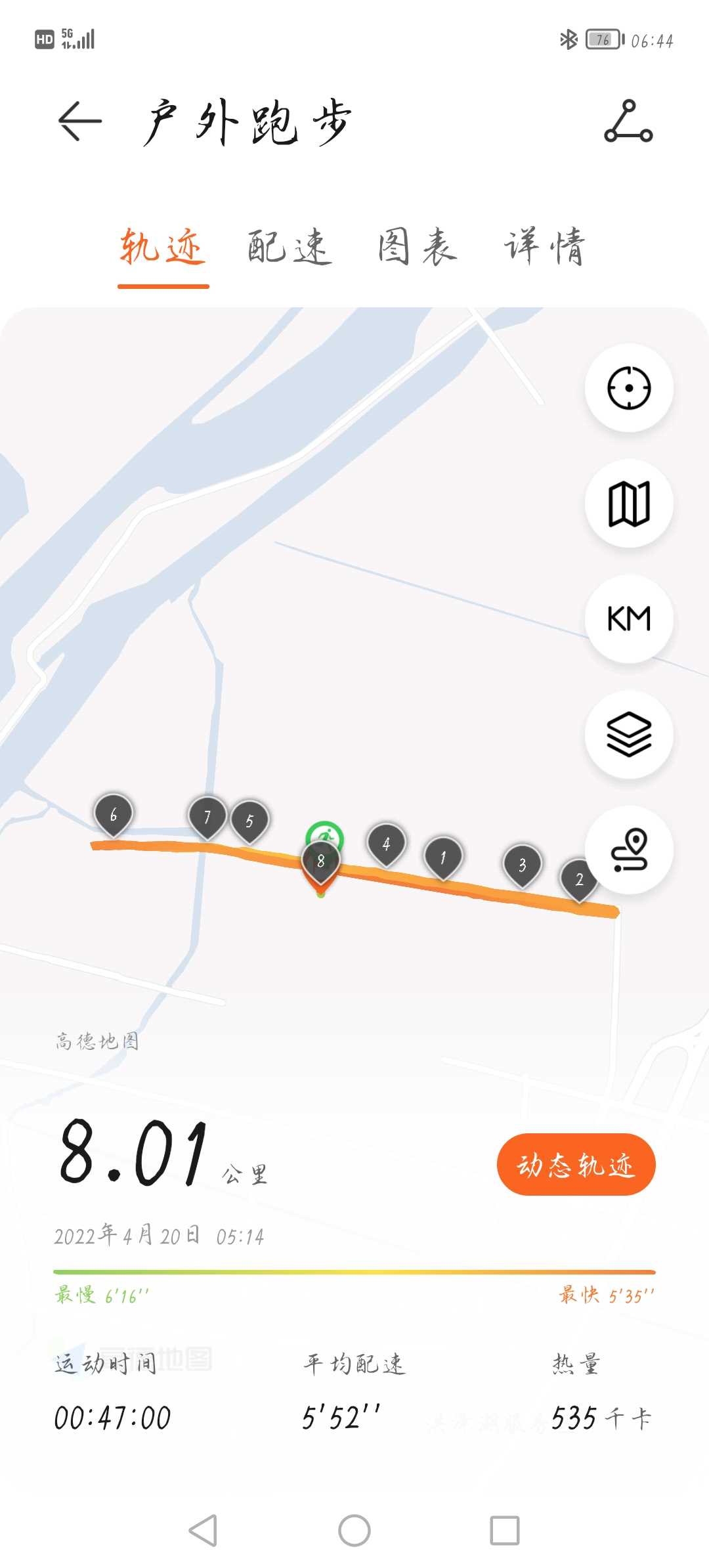Switch to the 配速 tab

pos(290,247)
